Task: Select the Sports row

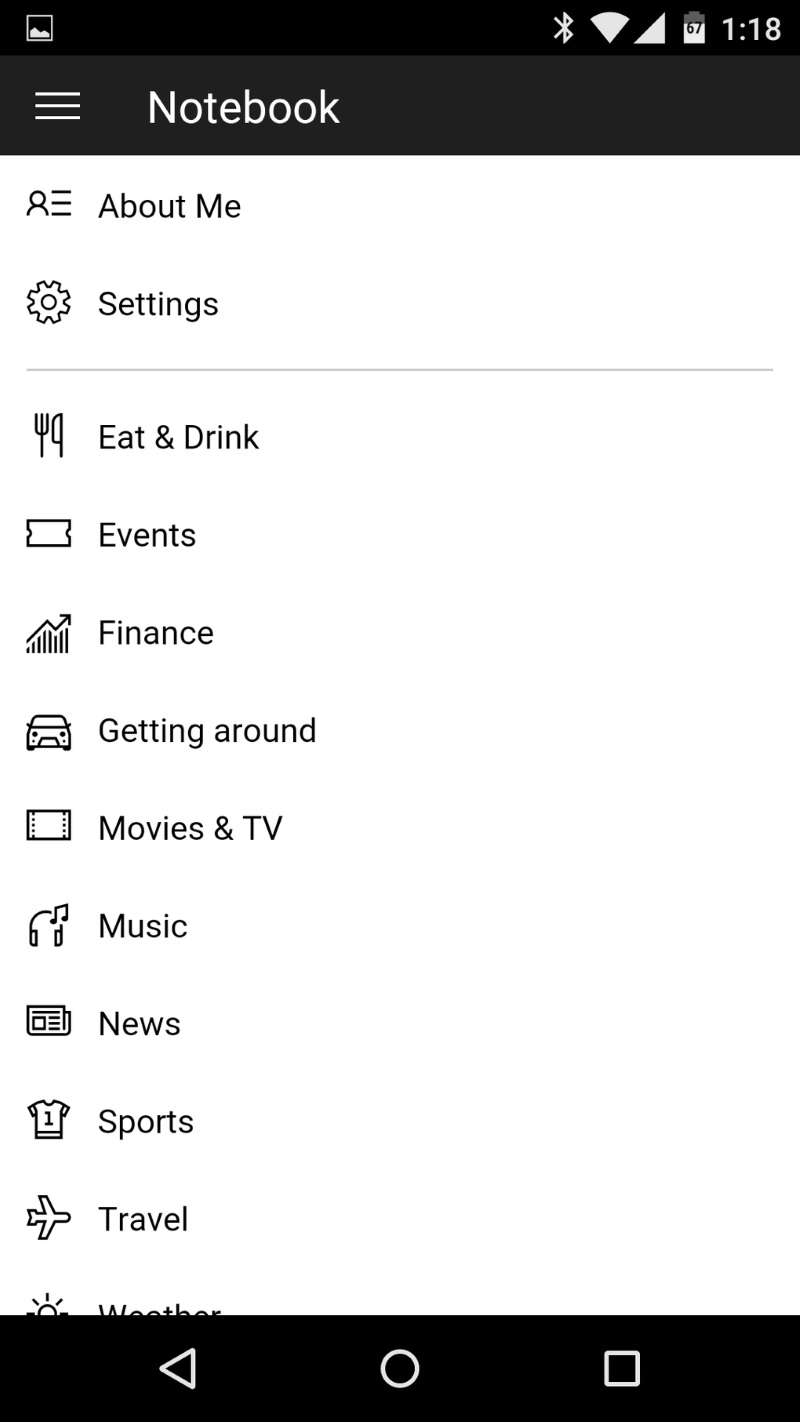Action: (146, 1122)
